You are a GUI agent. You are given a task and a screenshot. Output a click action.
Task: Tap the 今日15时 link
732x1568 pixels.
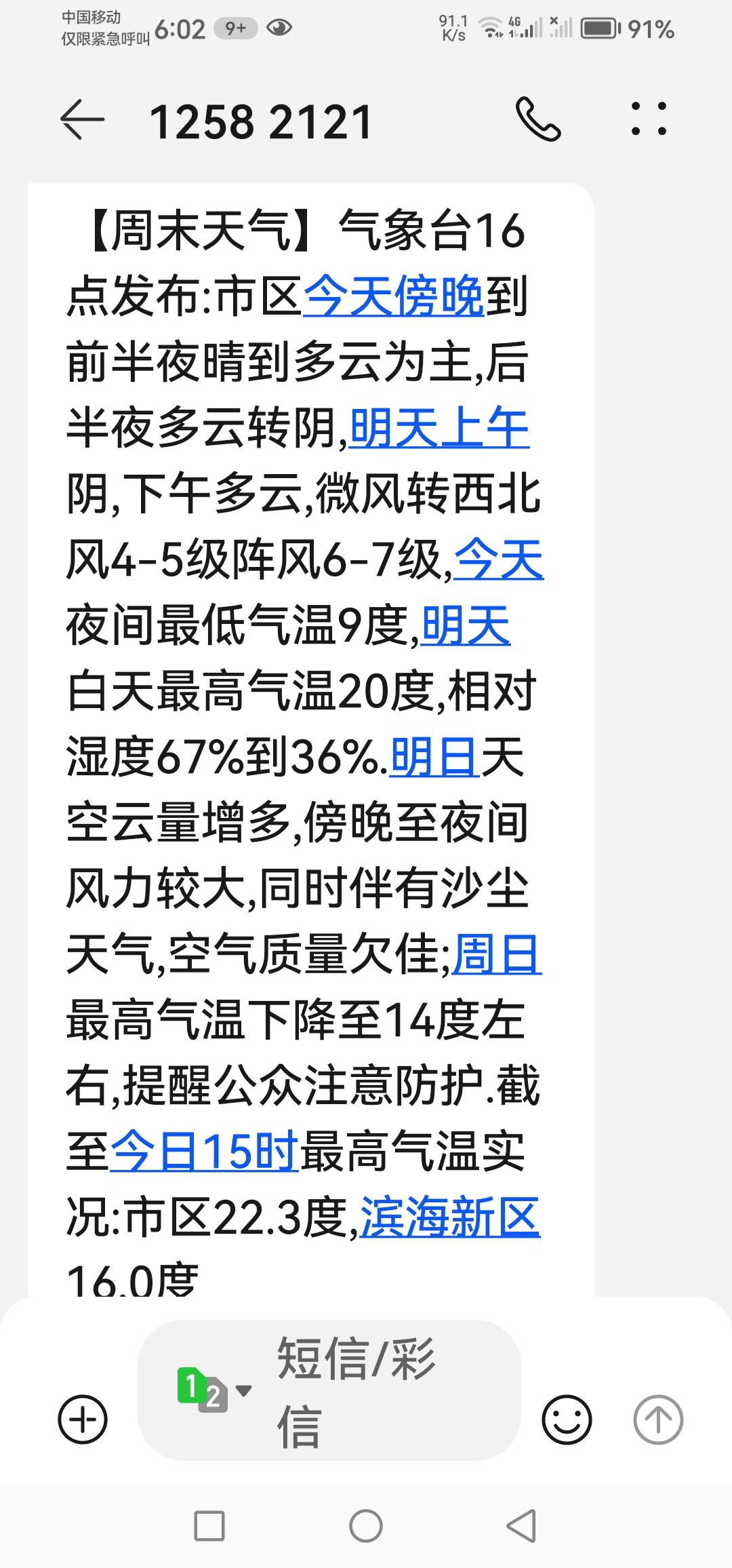(x=204, y=1152)
